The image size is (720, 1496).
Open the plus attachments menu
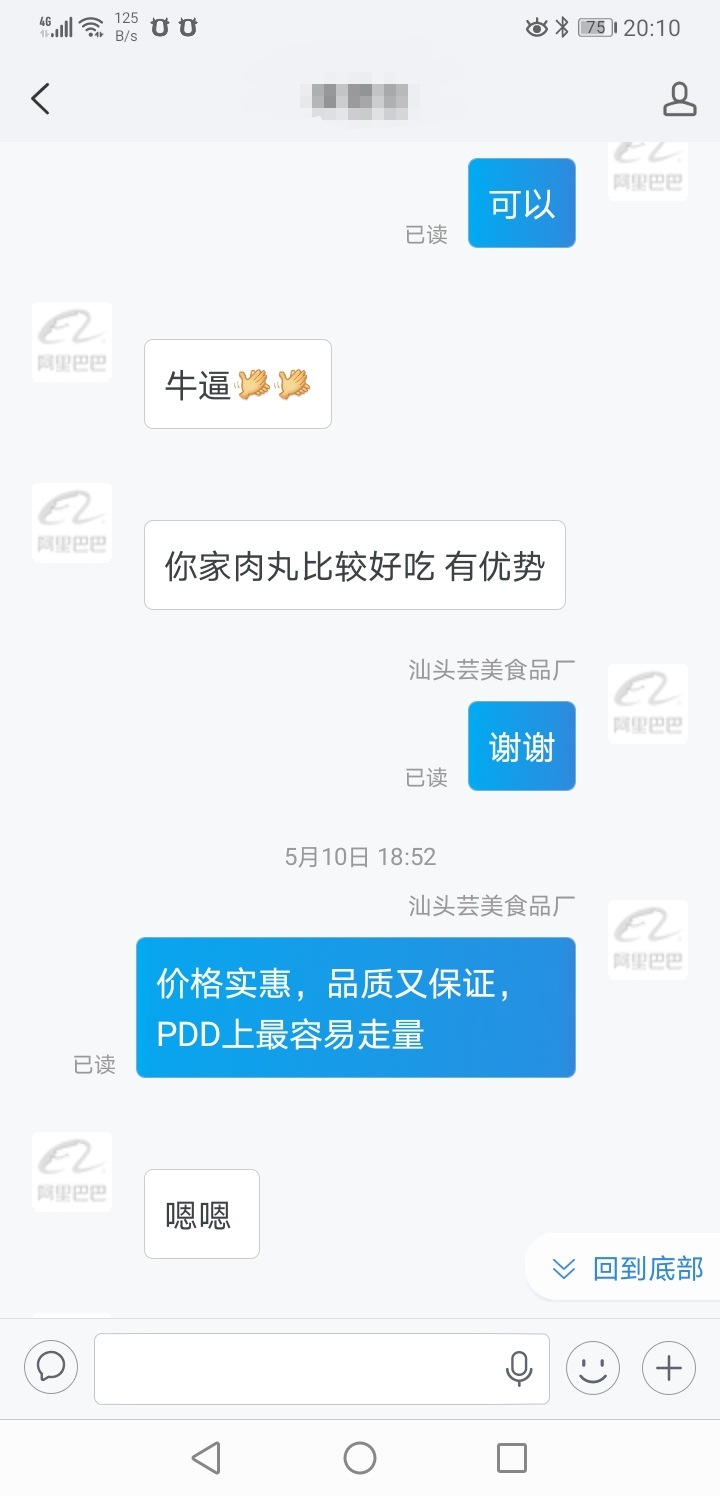(x=668, y=1367)
